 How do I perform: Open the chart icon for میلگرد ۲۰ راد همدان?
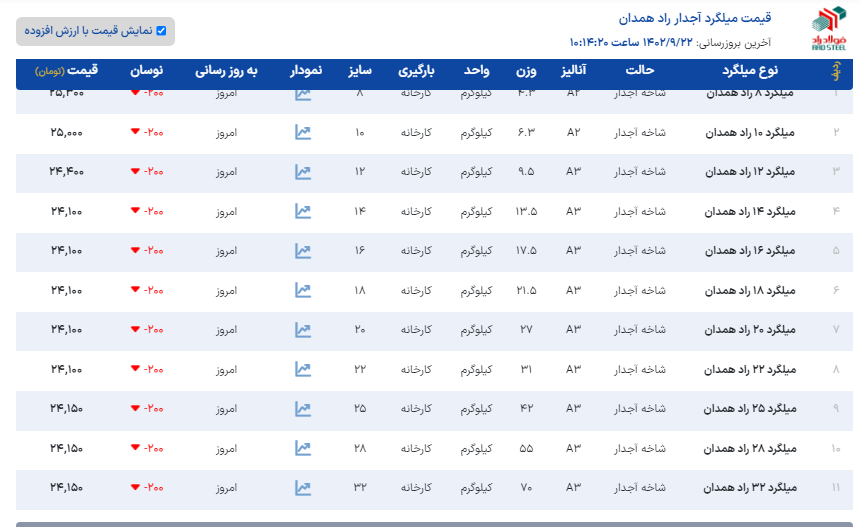[x=303, y=329]
